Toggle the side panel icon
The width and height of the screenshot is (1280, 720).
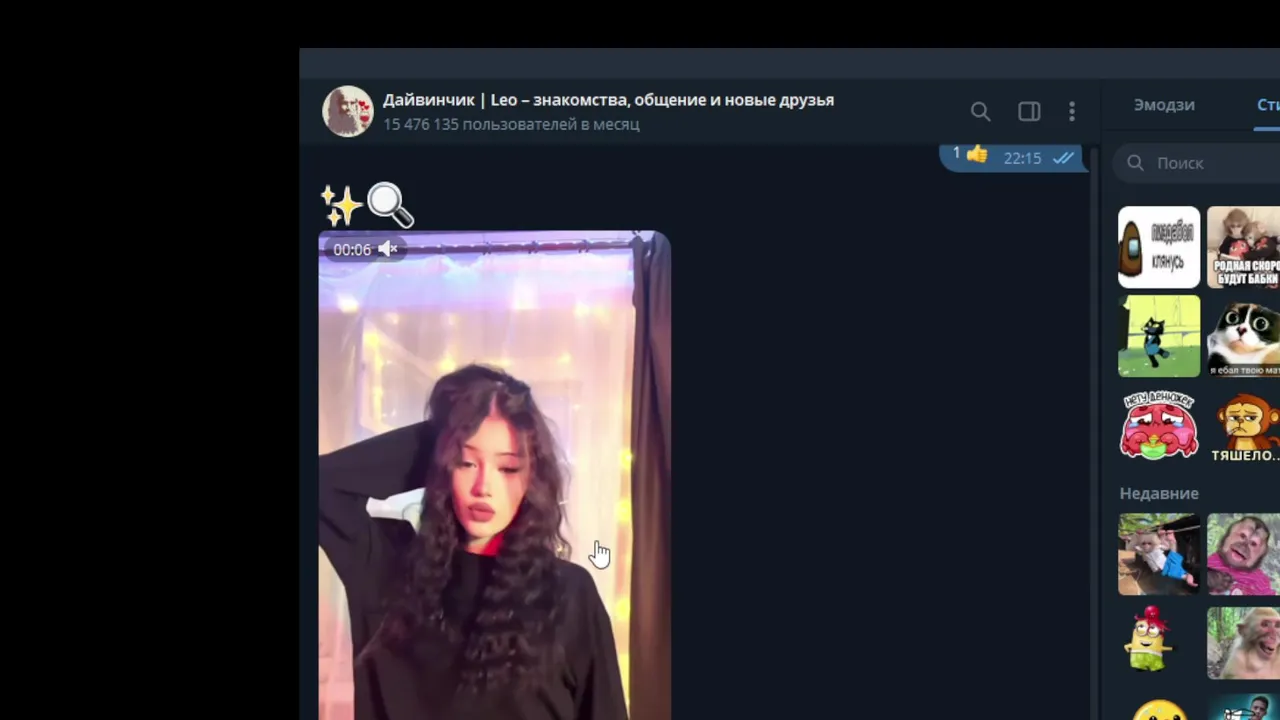(x=1029, y=111)
